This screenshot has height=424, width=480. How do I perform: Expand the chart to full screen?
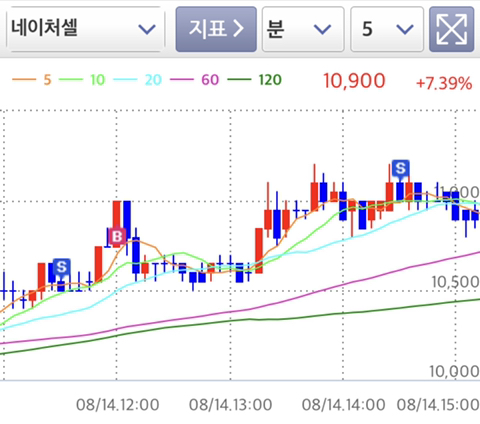[452, 29]
